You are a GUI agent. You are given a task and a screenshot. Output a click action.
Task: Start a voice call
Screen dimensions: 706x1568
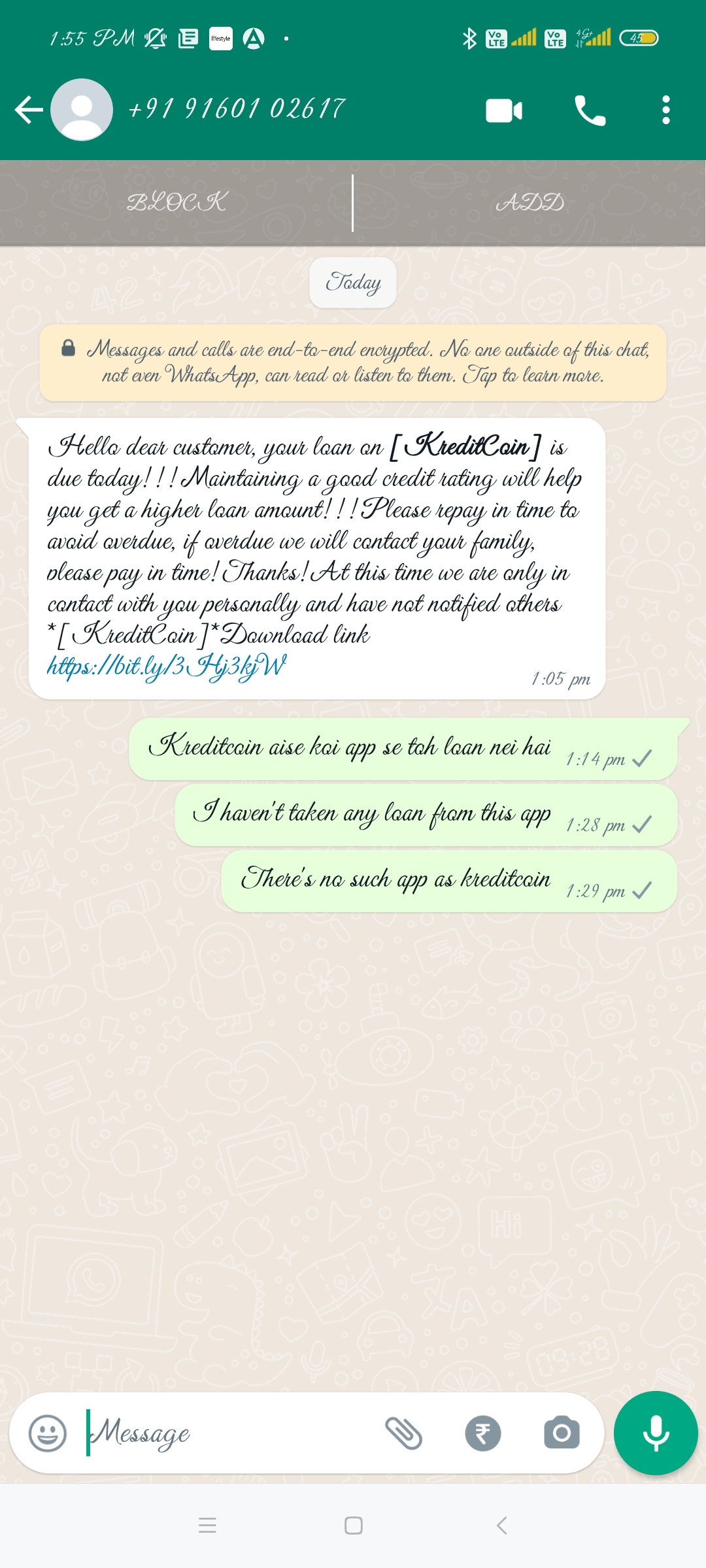pos(590,110)
